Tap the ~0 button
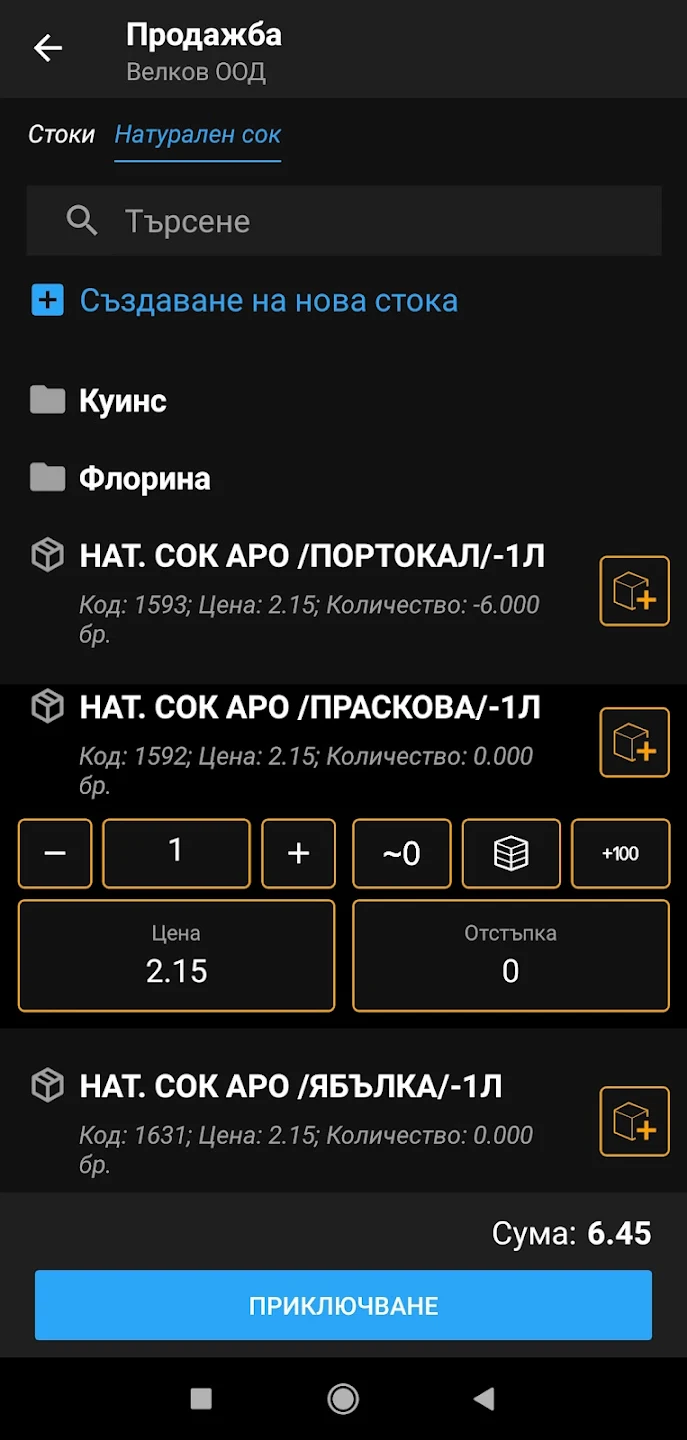Screen dimensions: 687x1440 (x=401, y=853)
